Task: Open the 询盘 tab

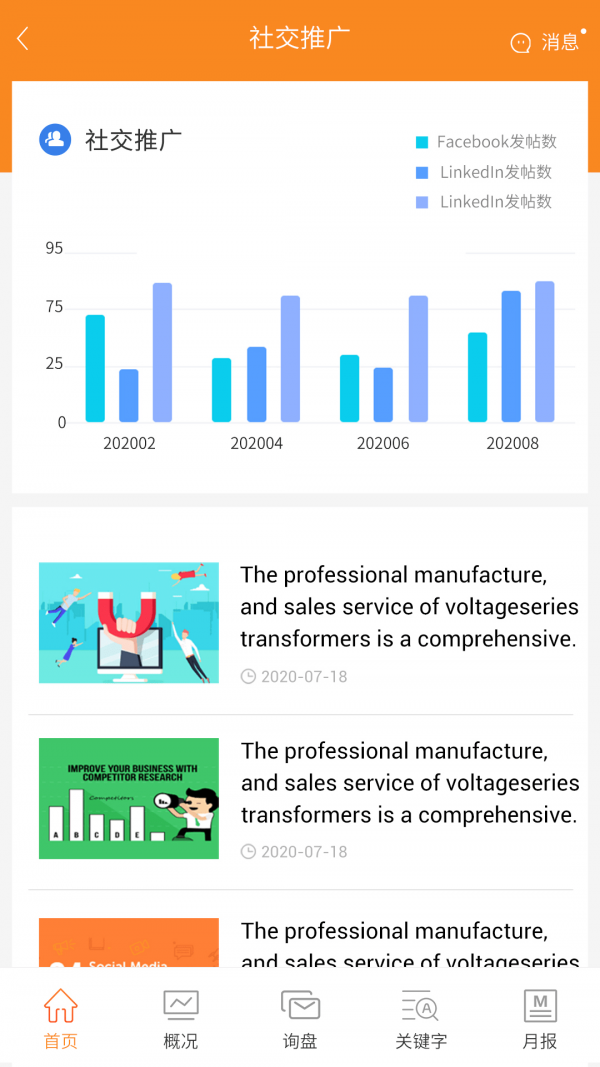Action: (300, 1018)
